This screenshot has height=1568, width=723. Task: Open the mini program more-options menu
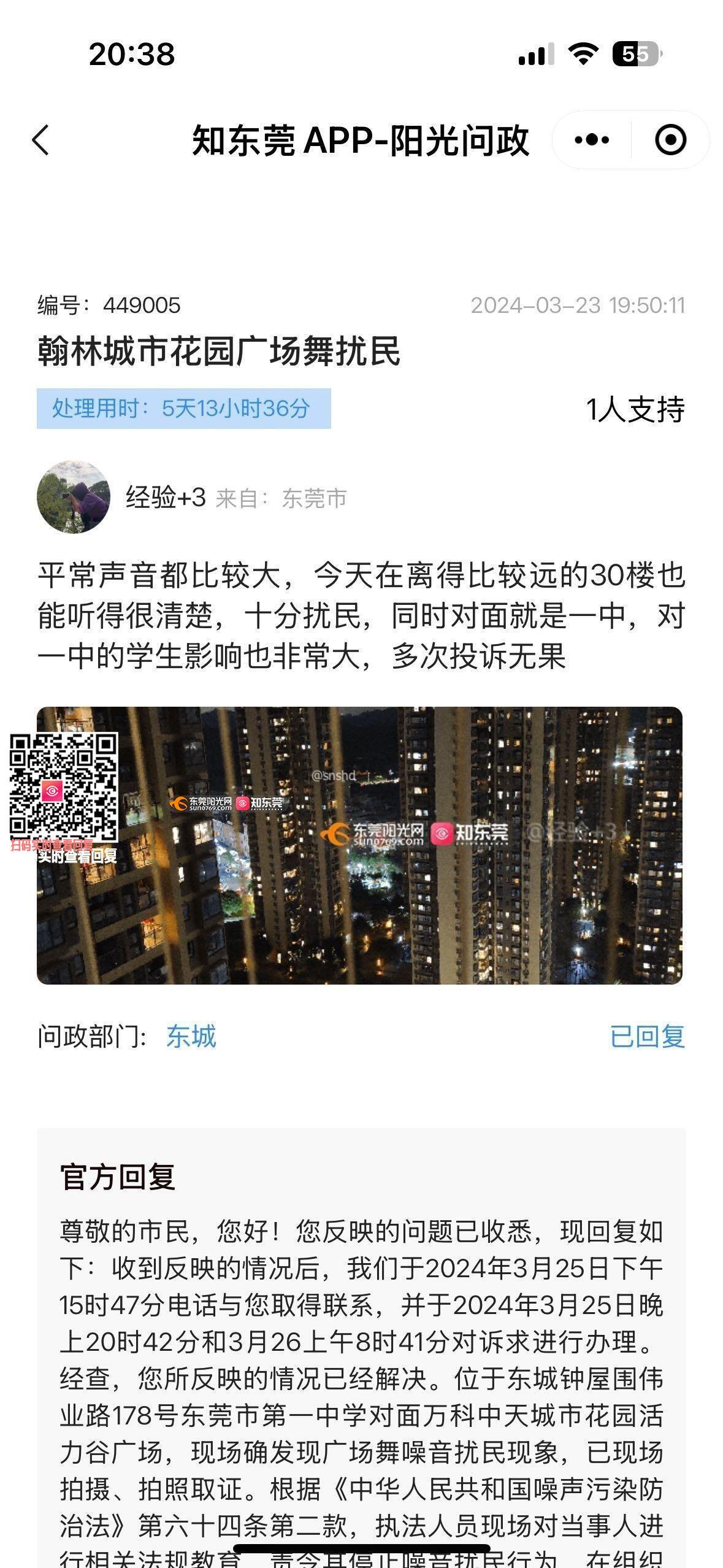(592, 140)
